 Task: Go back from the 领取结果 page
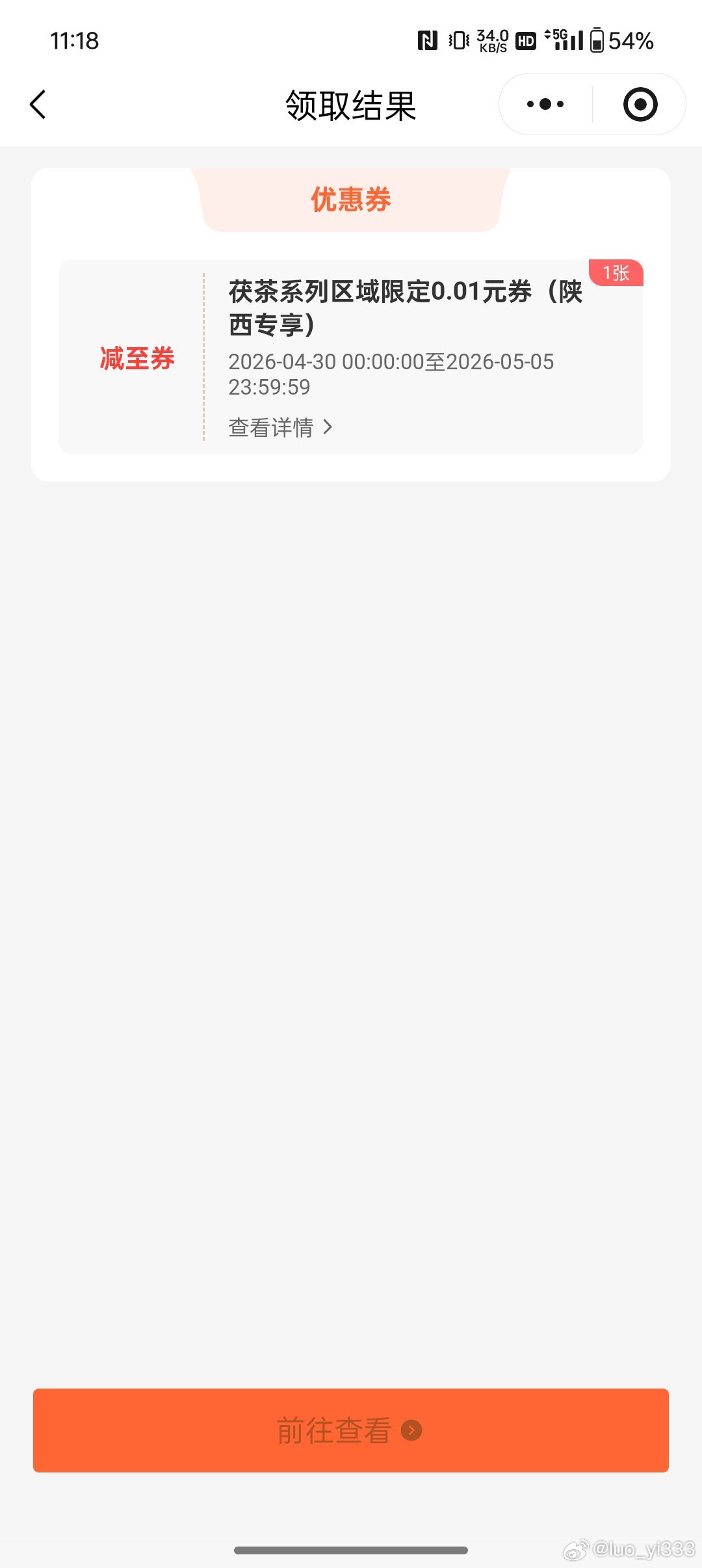[x=38, y=105]
